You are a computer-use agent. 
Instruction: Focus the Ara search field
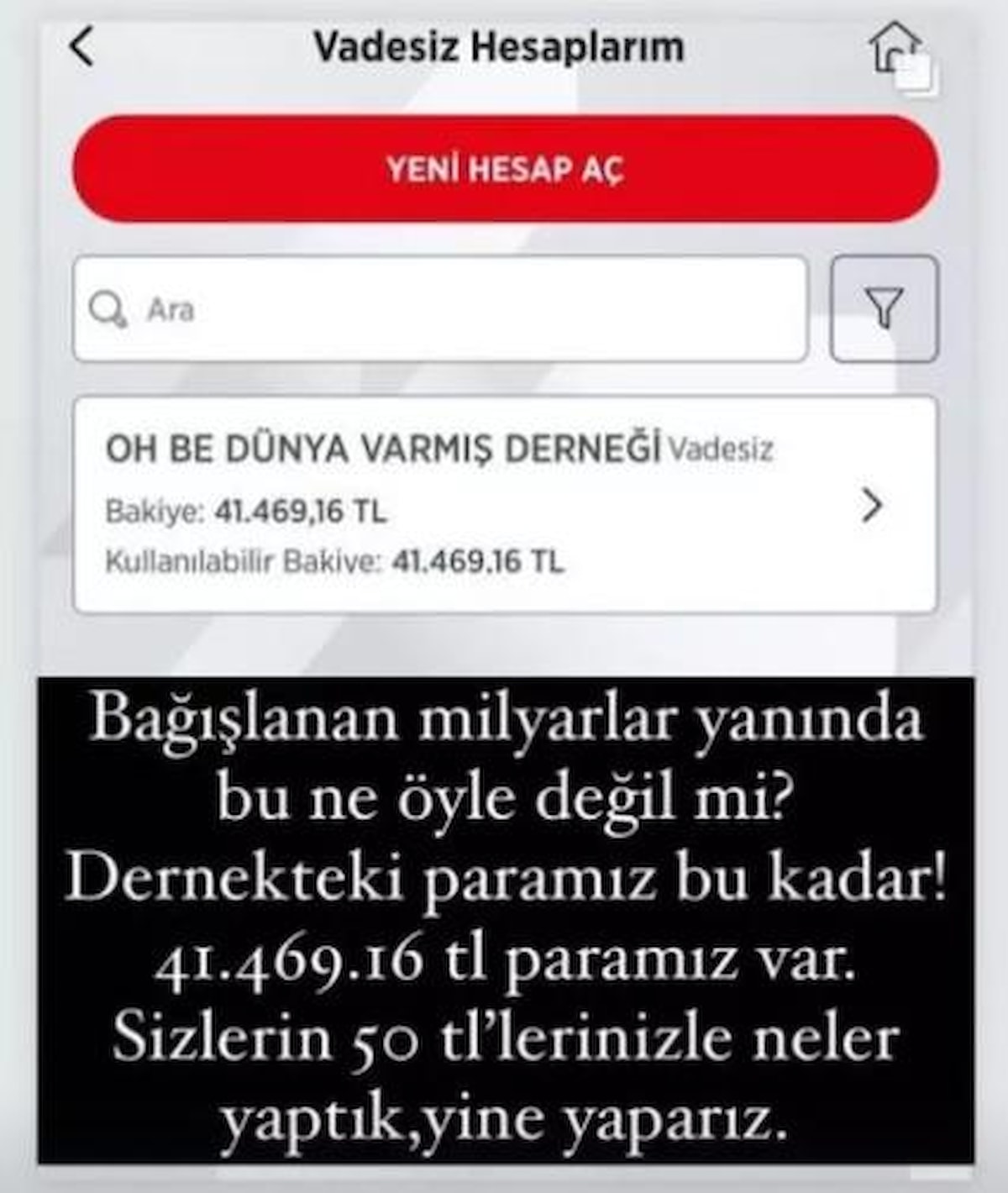(x=440, y=310)
